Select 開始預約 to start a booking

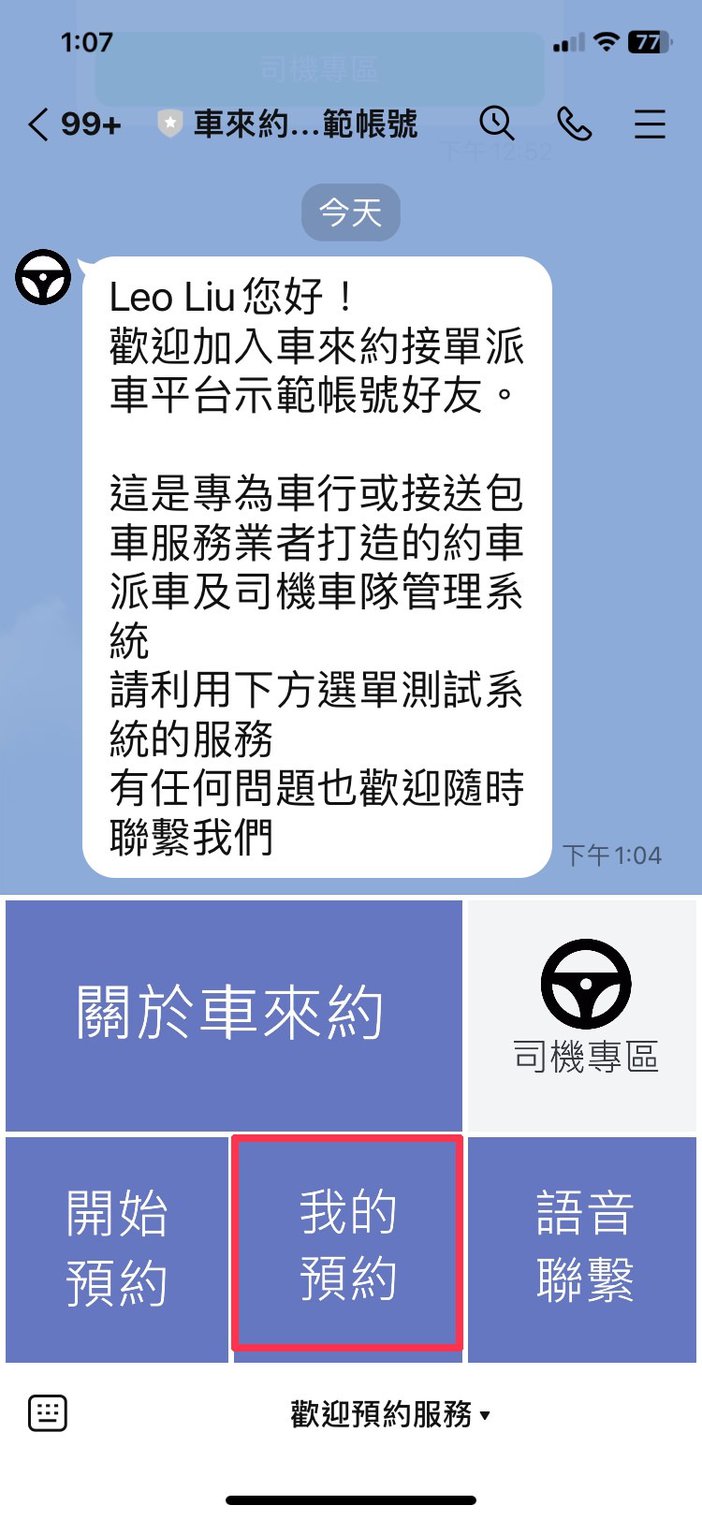coord(117,1247)
